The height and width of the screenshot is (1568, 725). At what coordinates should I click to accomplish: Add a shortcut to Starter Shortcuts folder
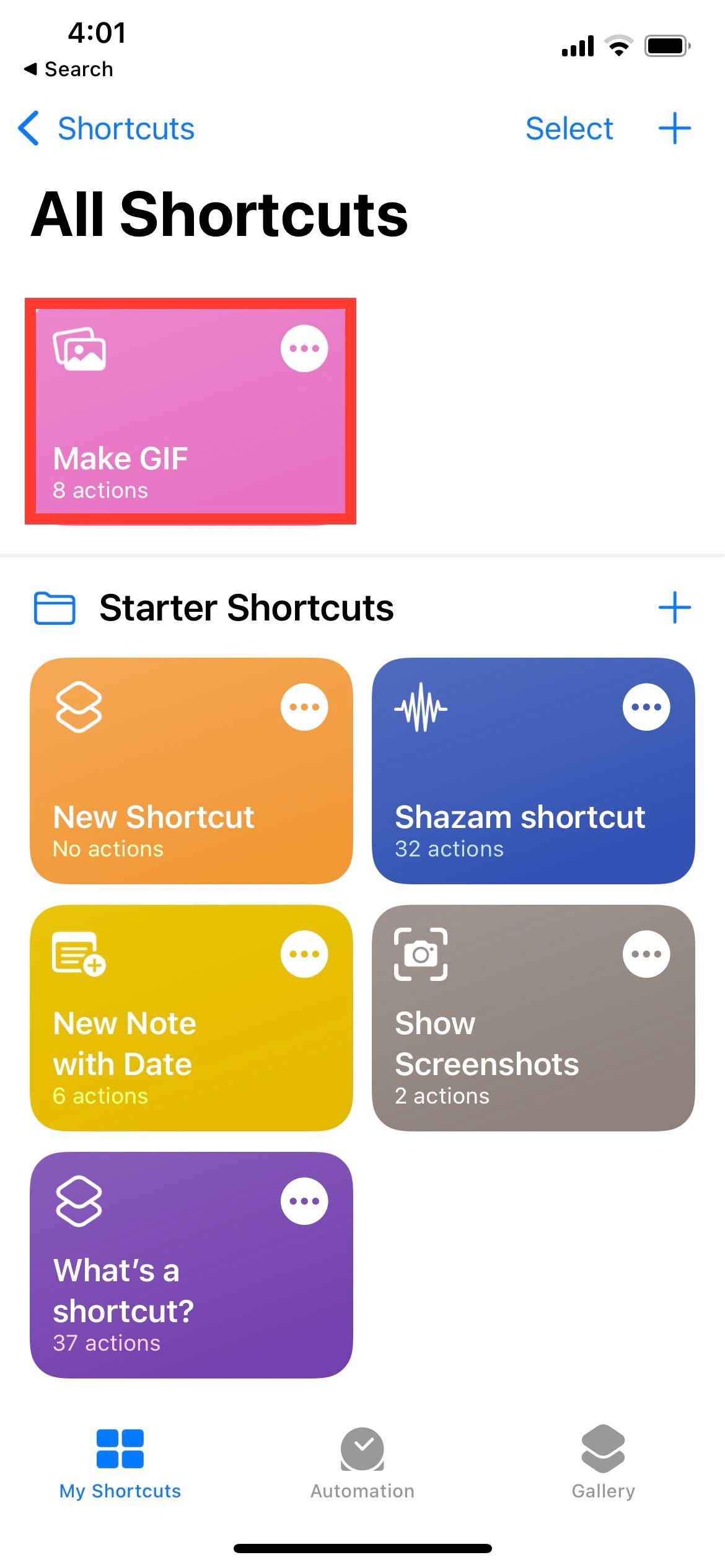[x=675, y=607]
